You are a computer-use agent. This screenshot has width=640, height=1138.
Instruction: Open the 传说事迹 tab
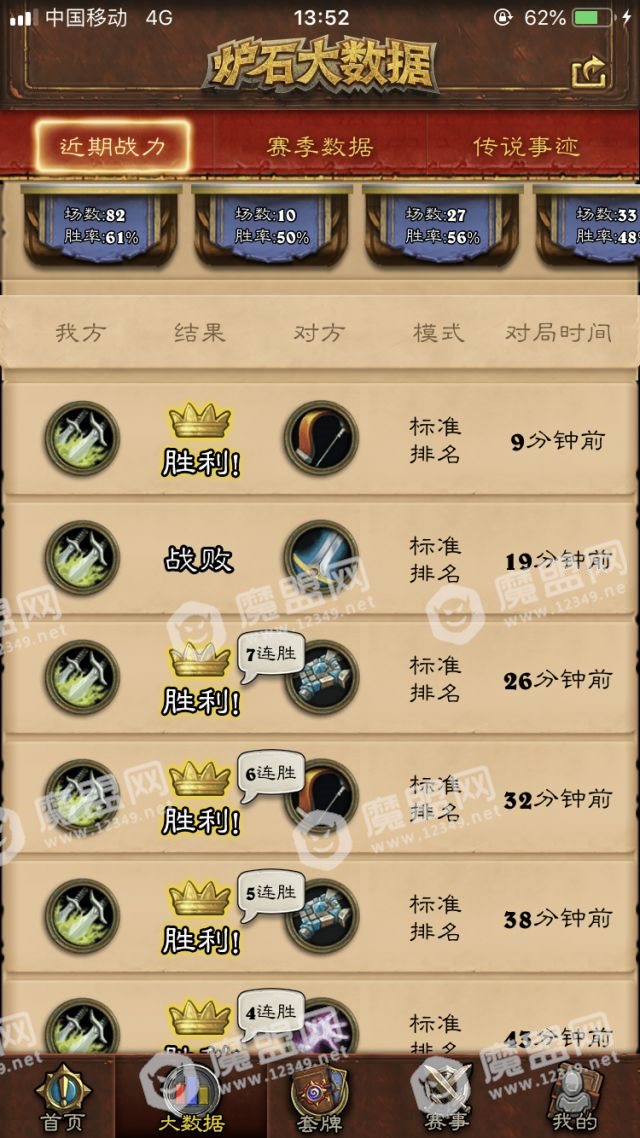pyautogui.click(x=526, y=147)
